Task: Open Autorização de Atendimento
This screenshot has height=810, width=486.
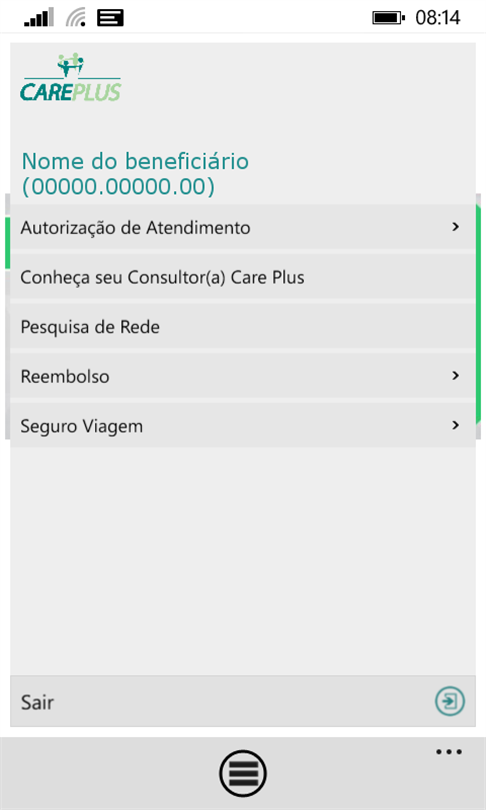Action: click(x=243, y=227)
